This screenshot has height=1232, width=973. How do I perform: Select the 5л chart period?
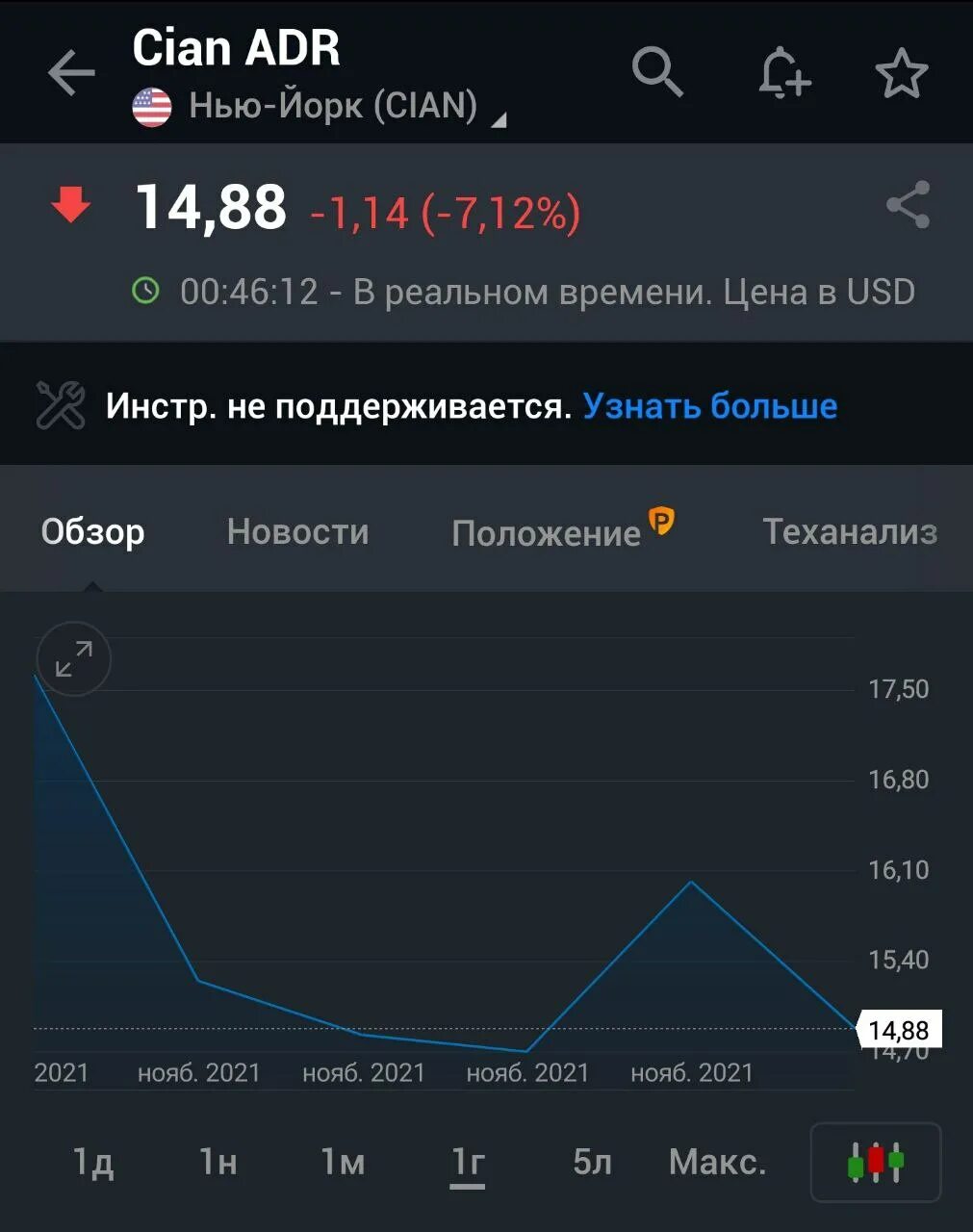point(592,1162)
